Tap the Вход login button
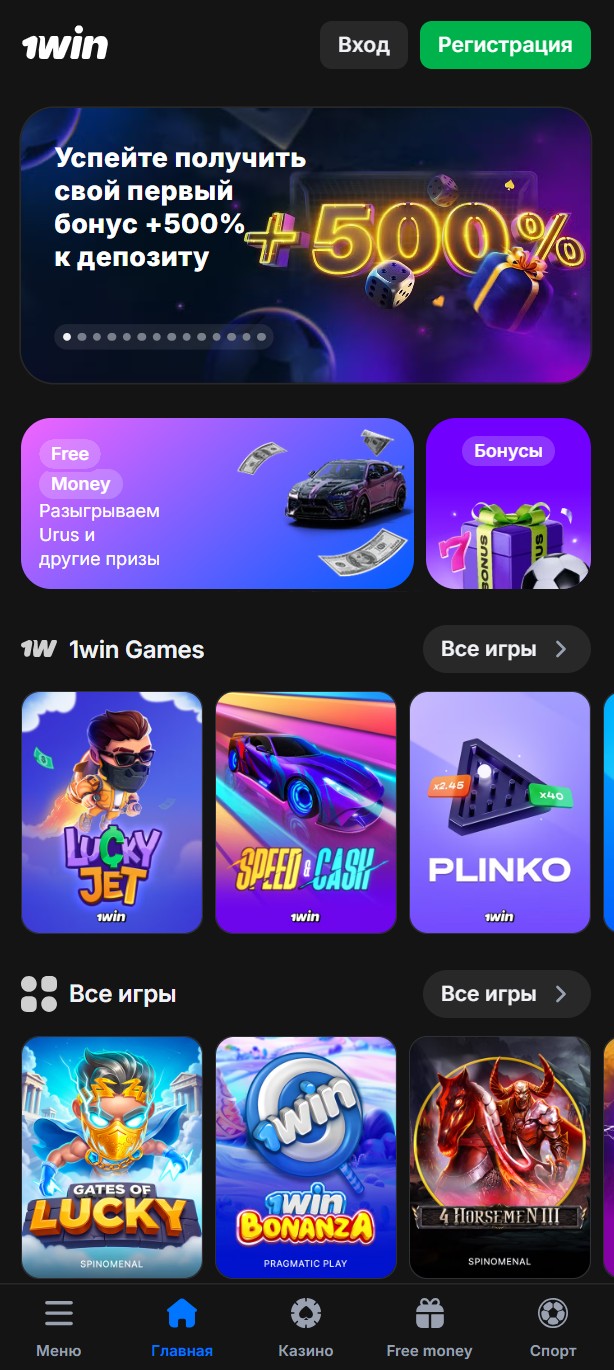 363,45
